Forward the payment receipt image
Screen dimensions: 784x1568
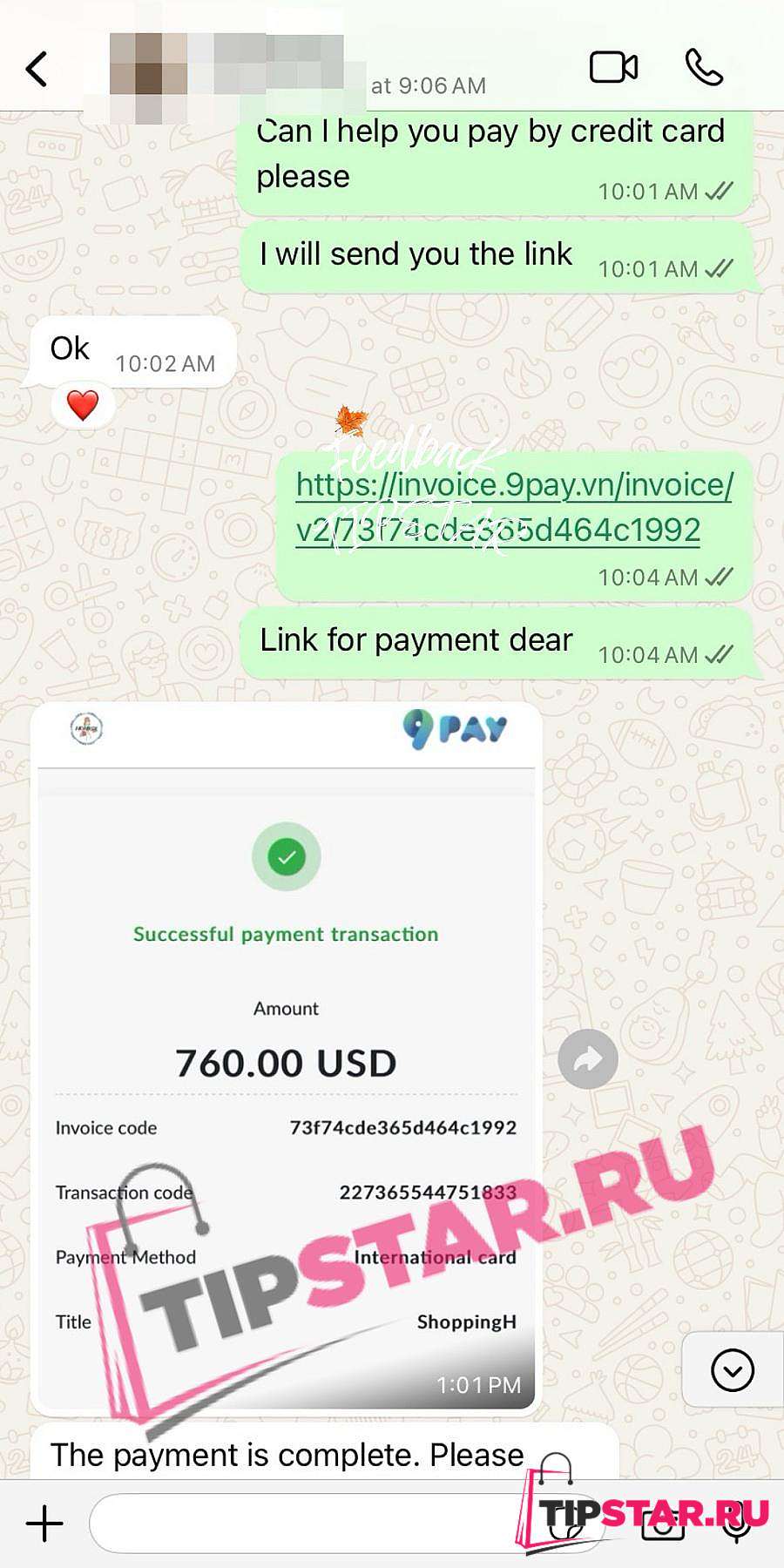click(588, 1059)
